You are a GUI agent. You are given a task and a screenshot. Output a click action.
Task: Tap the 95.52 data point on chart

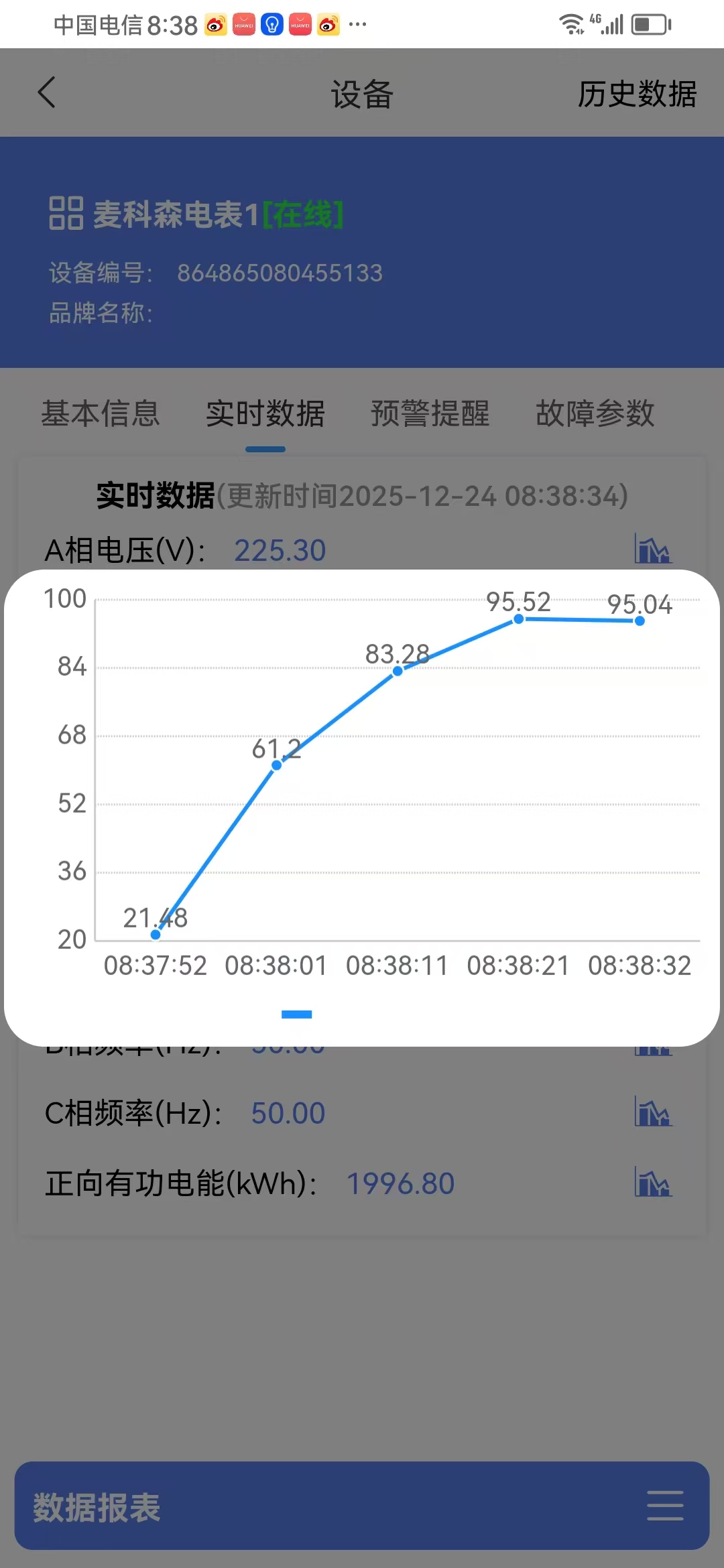(x=518, y=618)
